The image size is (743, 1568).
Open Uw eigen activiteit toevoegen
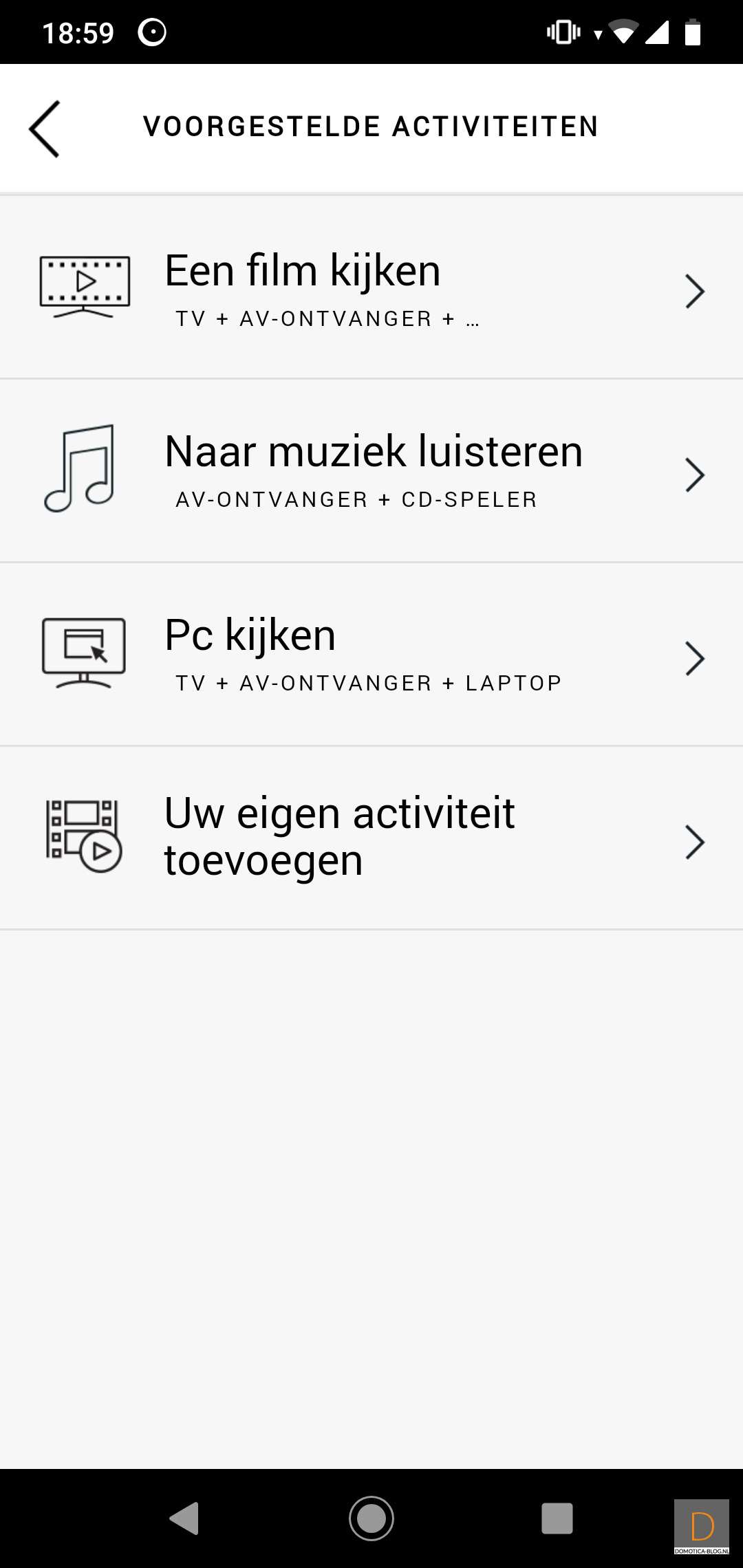(x=371, y=838)
